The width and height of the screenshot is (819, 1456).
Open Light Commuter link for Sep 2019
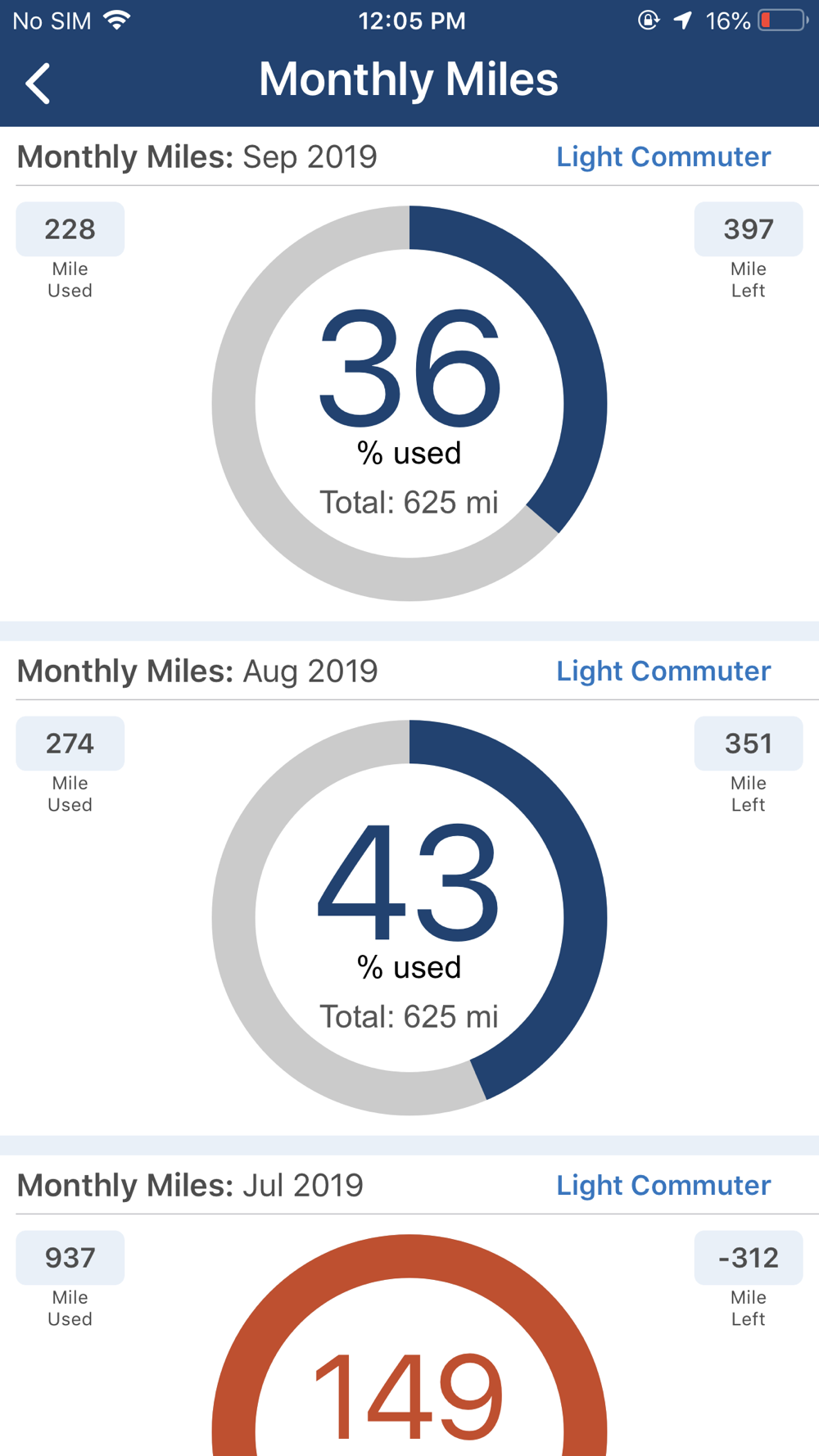tap(663, 156)
